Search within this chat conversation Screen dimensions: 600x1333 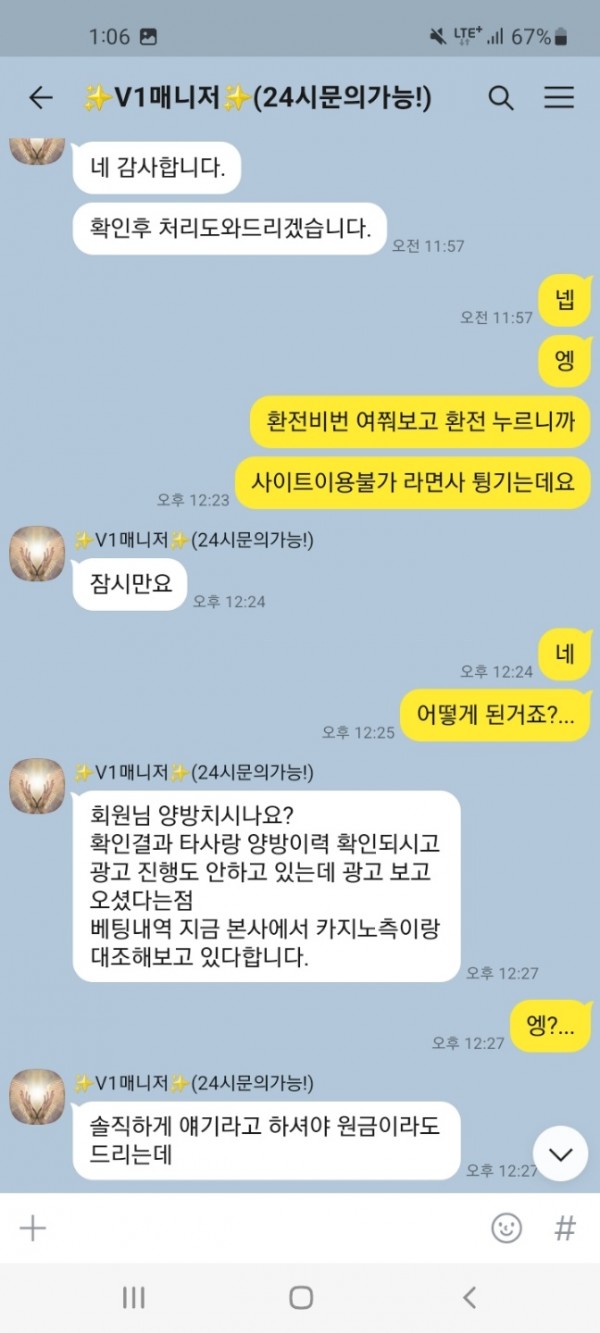tap(500, 97)
